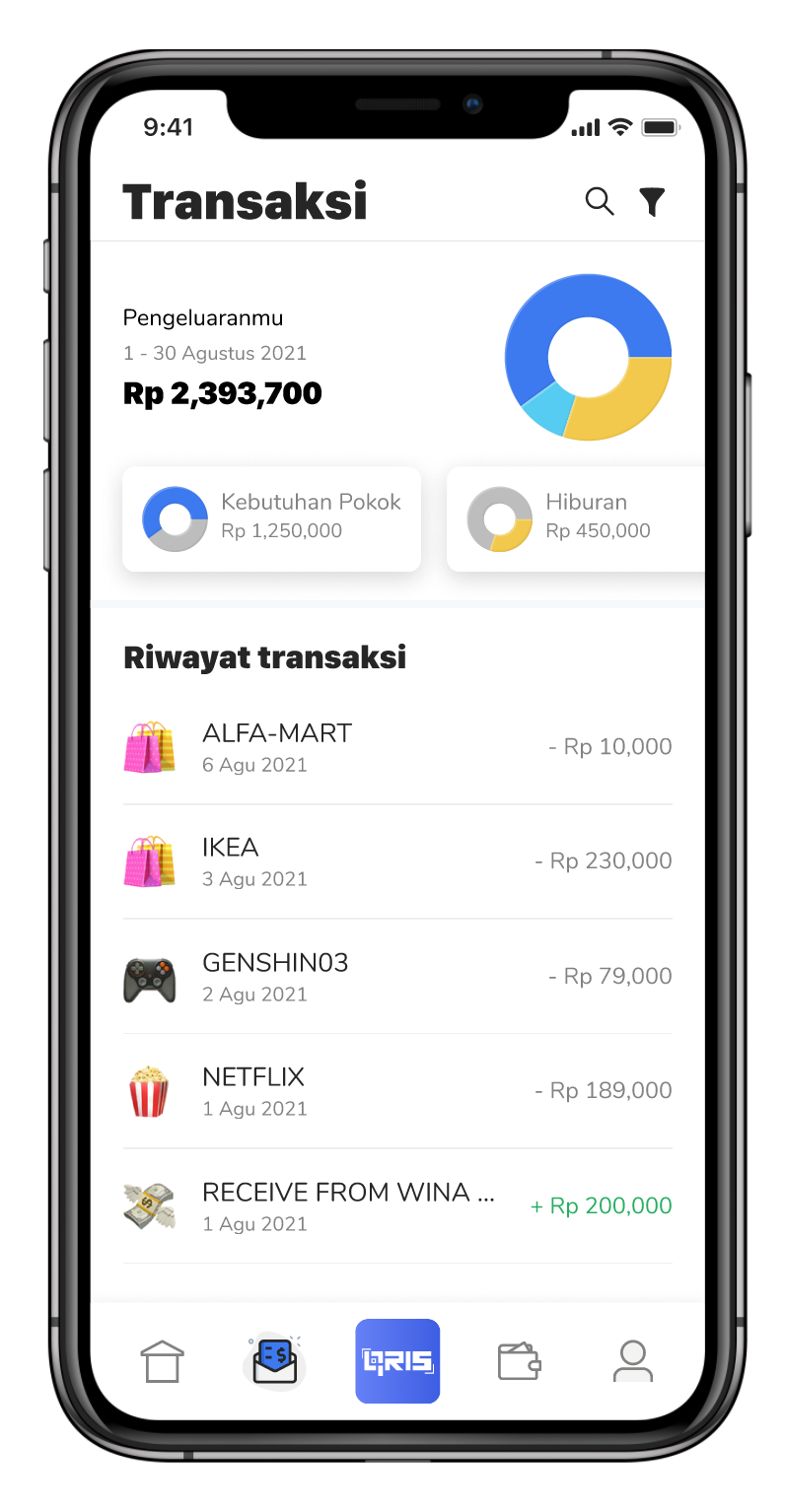Open the Kebutuhan Pokok spending card
This screenshot has width=785, height=1512.
[x=271, y=518]
